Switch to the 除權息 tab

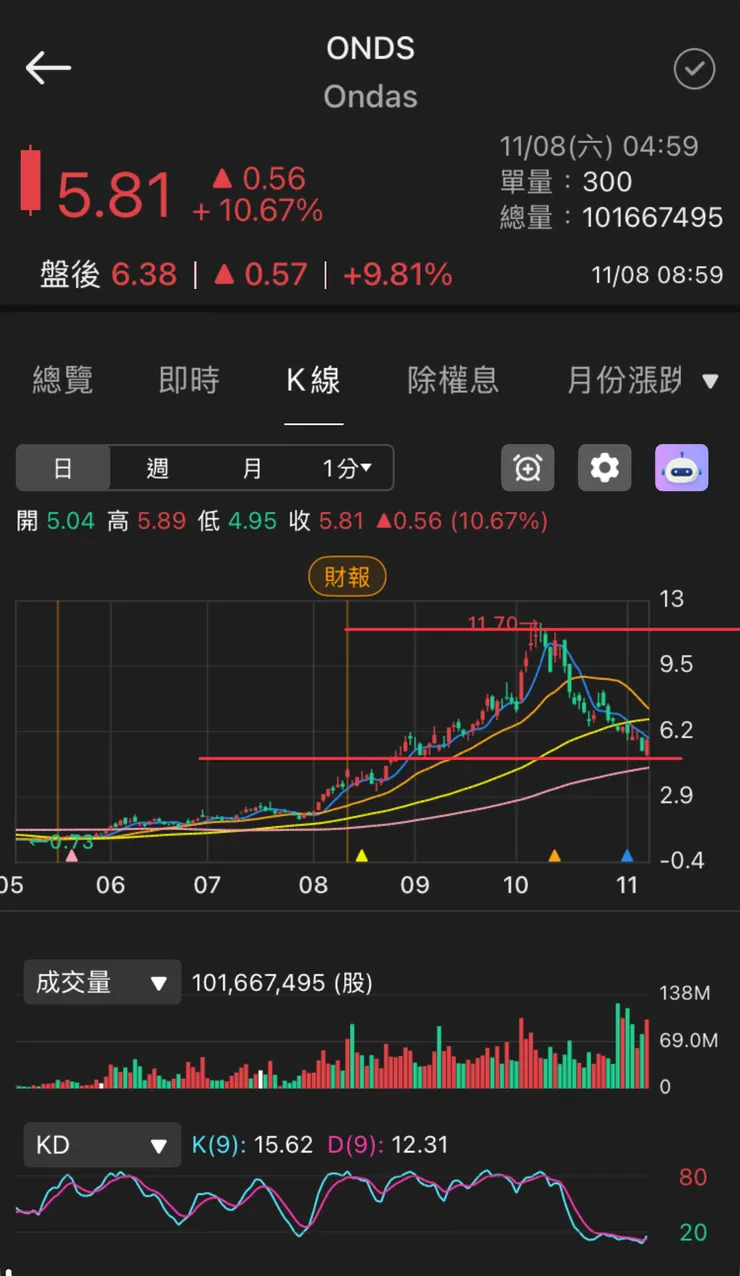[x=454, y=381]
